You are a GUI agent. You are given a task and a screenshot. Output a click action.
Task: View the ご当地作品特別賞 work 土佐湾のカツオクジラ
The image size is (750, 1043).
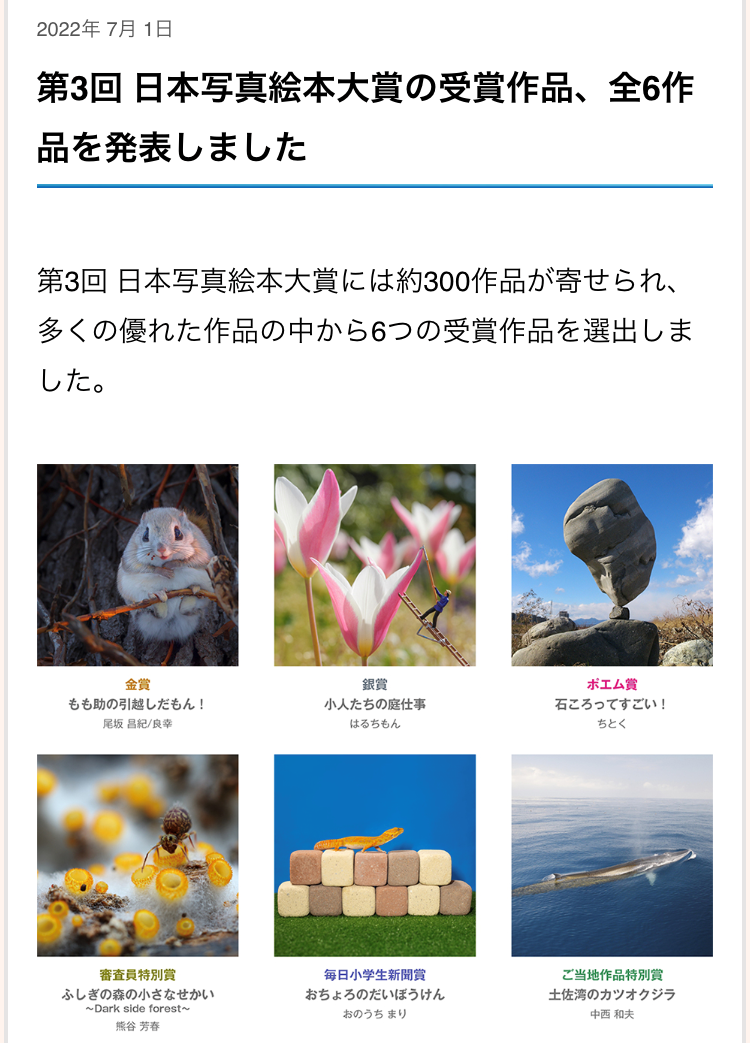coord(612,855)
